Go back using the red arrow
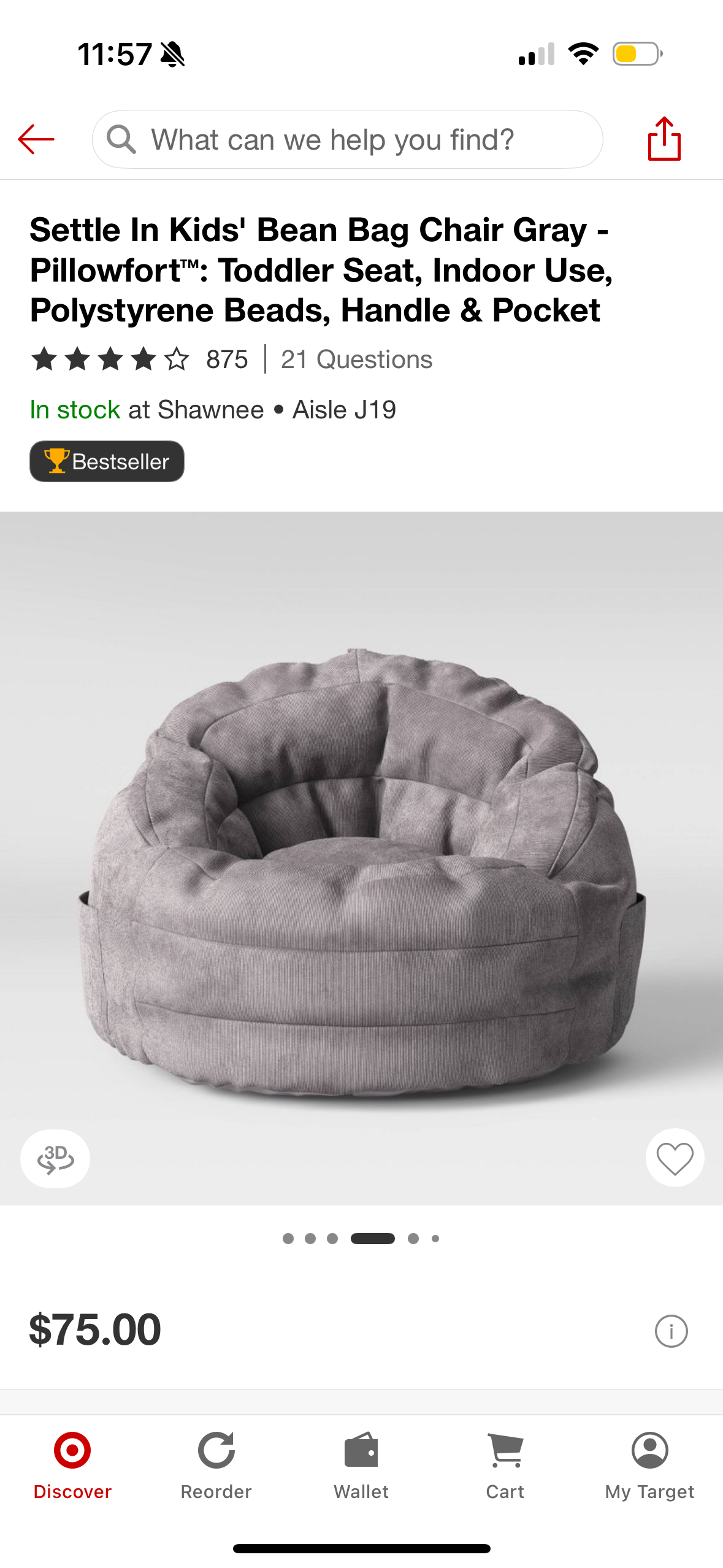 (36, 139)
